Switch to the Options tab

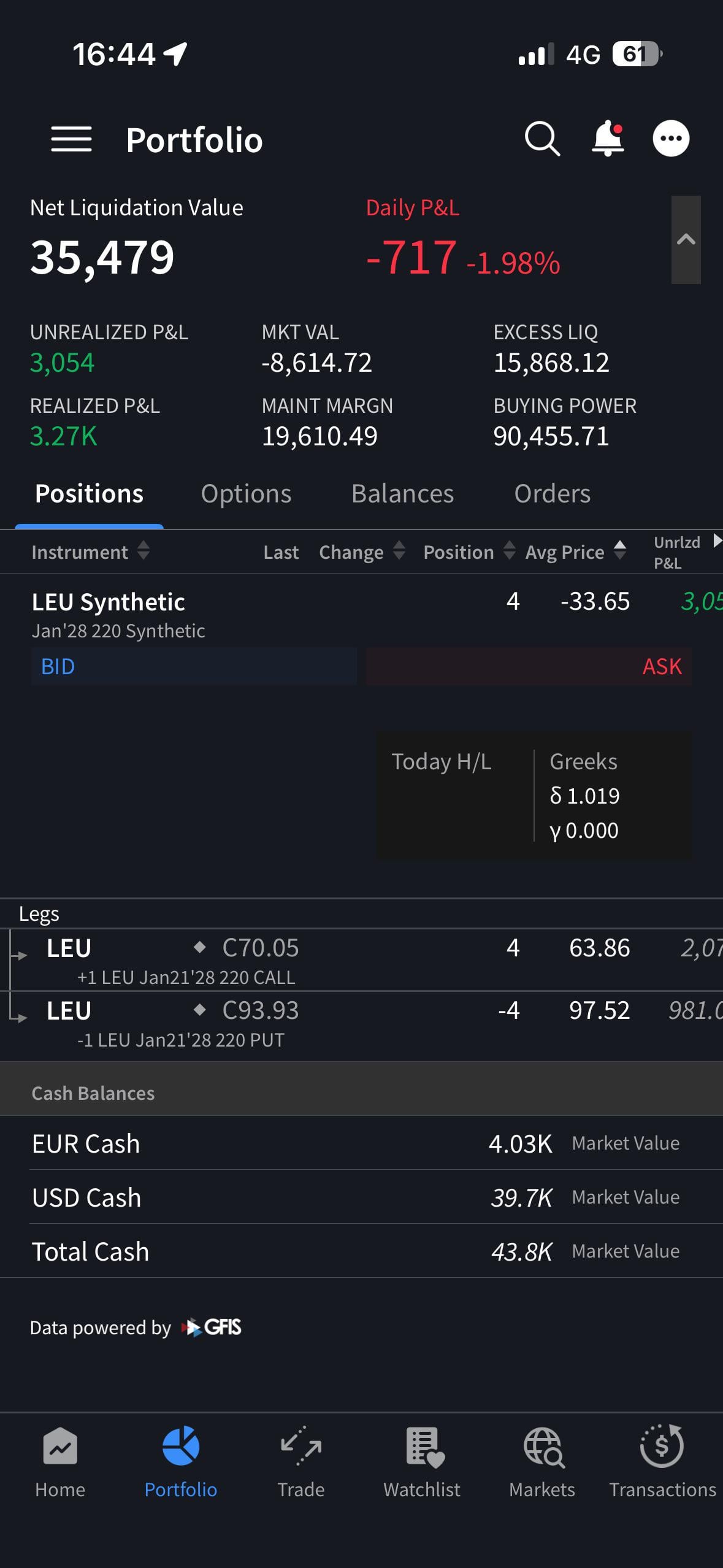pos(246,494)
